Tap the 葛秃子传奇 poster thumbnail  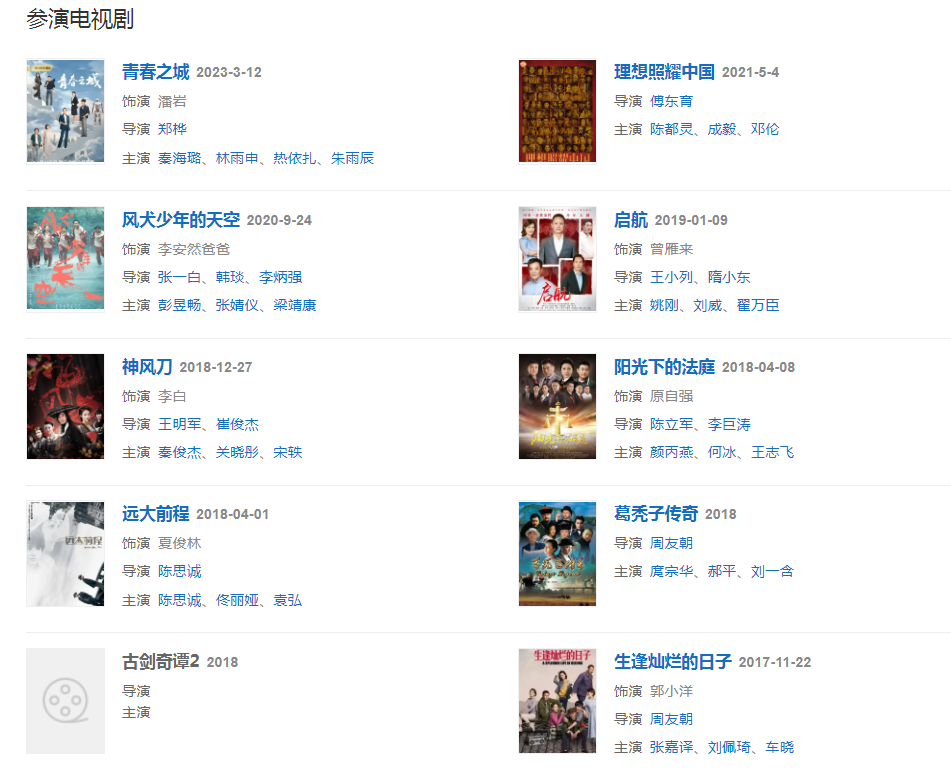[557, 553]
